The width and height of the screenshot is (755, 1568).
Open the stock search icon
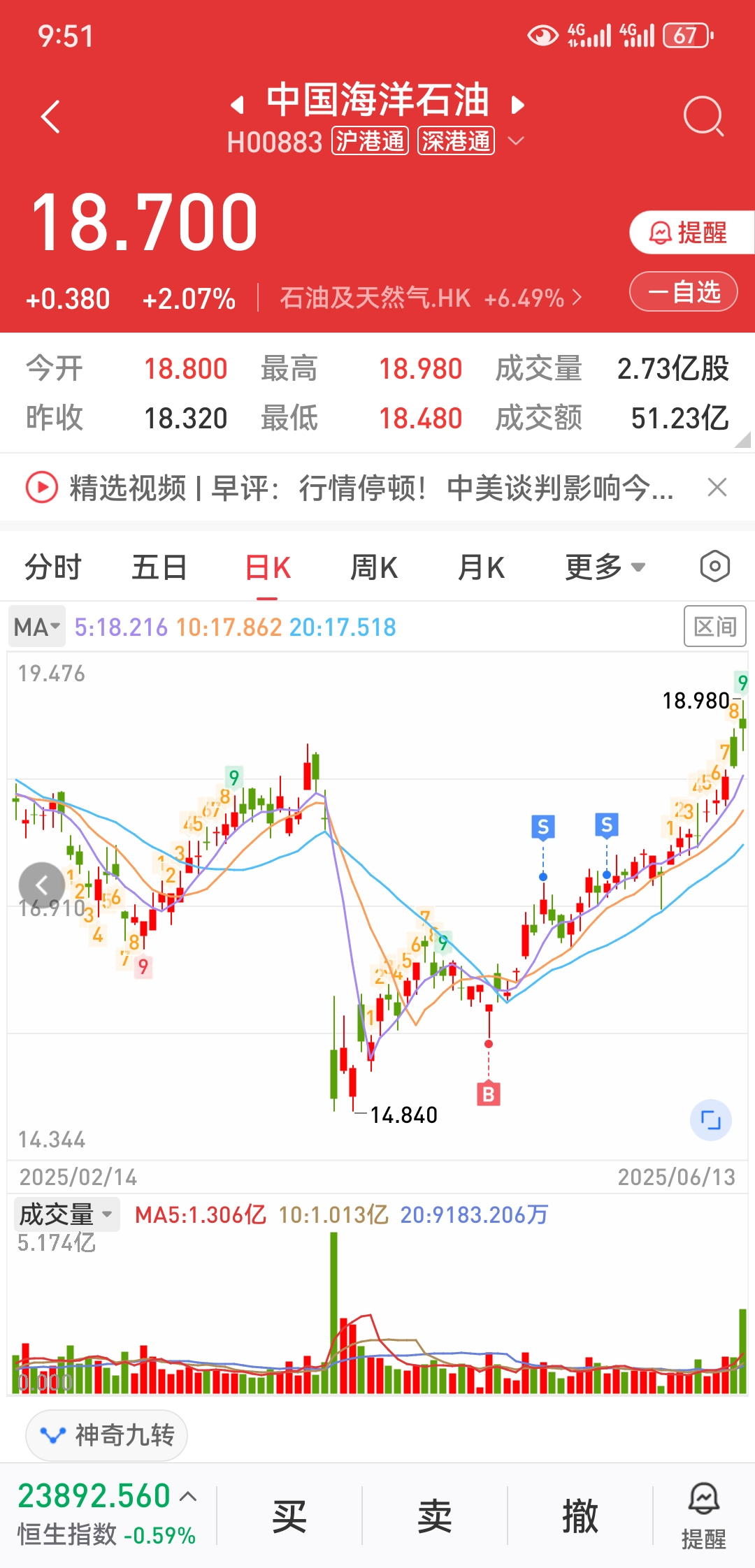[703, 116]
